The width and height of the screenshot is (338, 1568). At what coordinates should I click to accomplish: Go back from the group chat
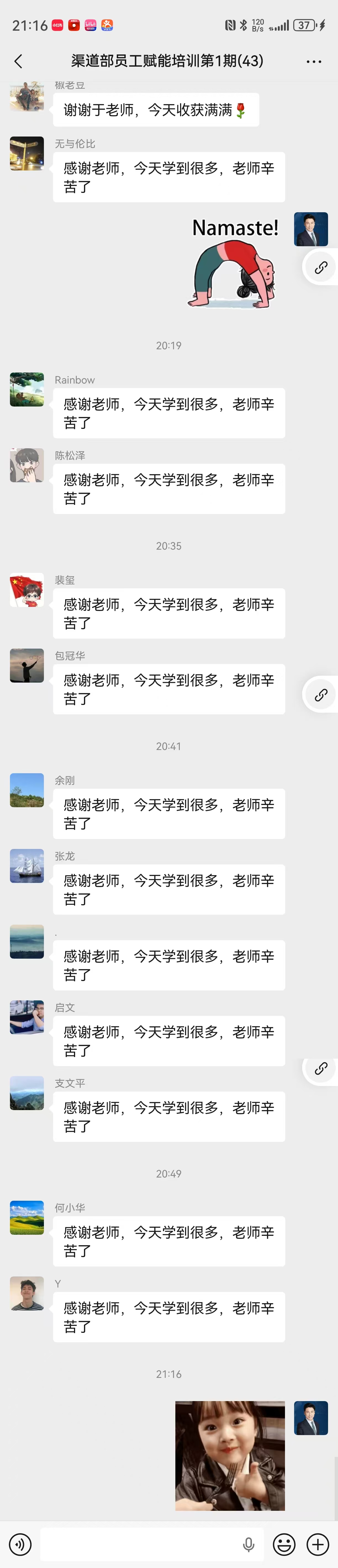[x=18, y=61]
